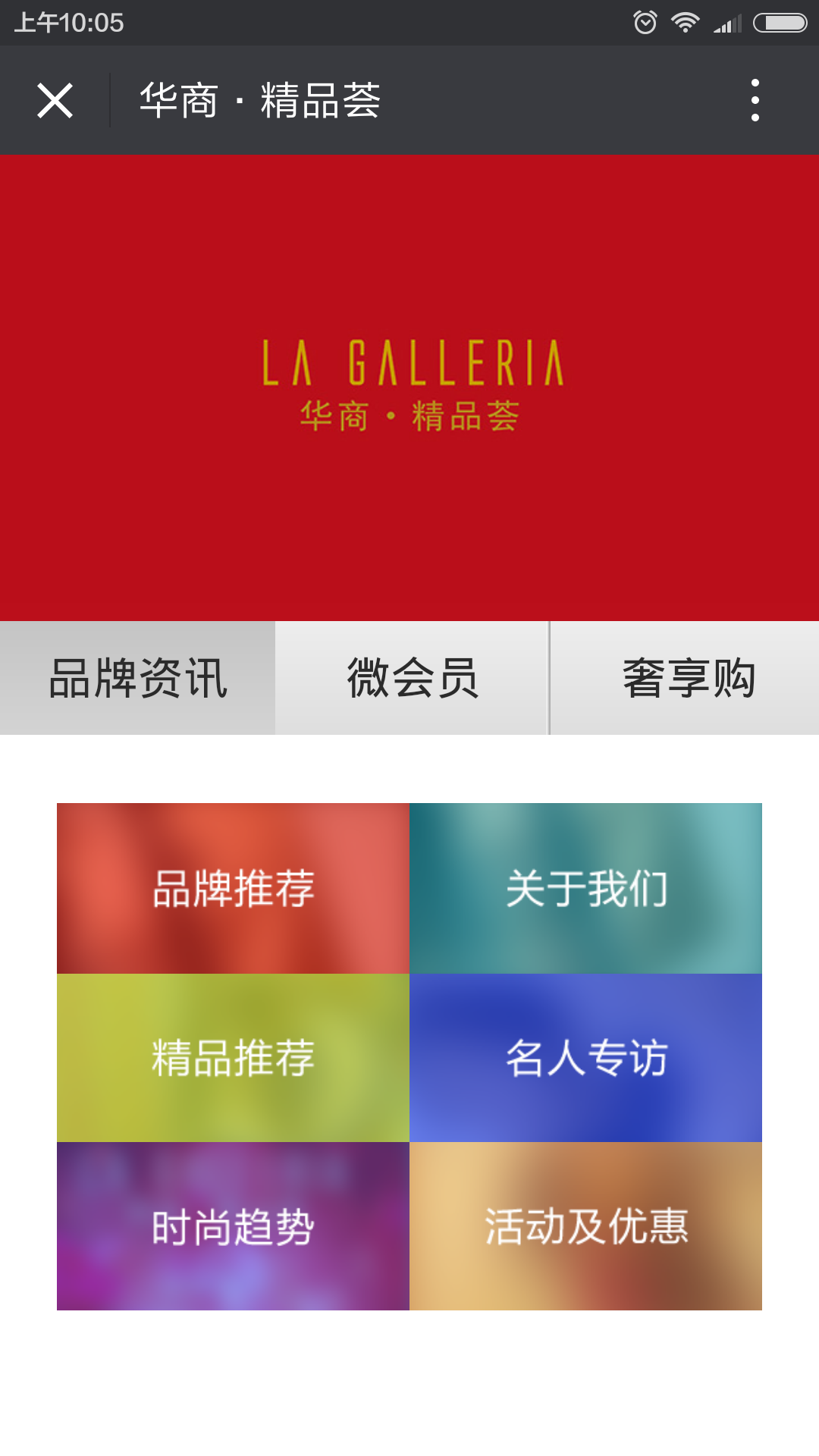Click the Wi-Fi icon in status bar
Image resolution: width=819 pixels, height=1456 pixels.
(686, 23)
